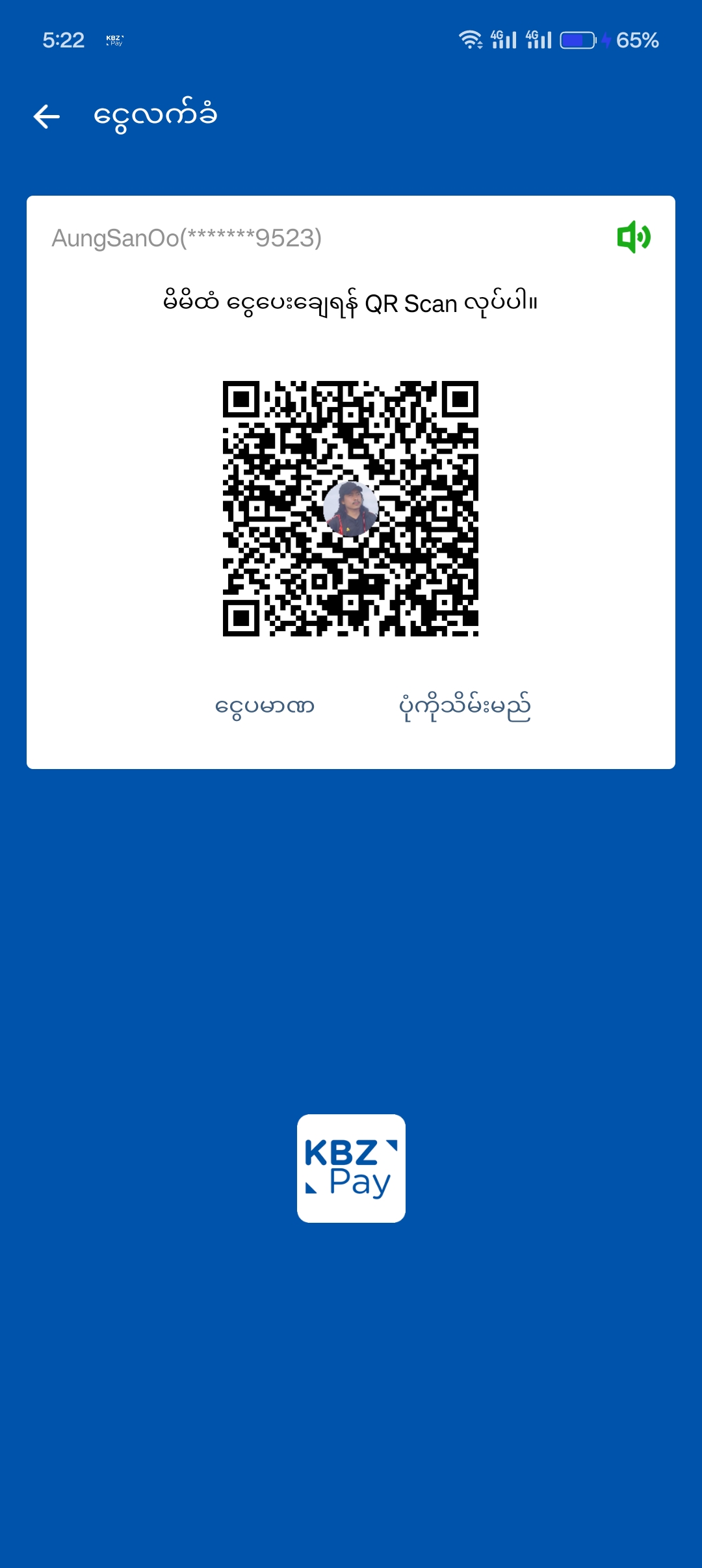Tap ငွေပမာဏ to set the amount
This screenshot has height=1568, width=702.
(x=265, y=707)
